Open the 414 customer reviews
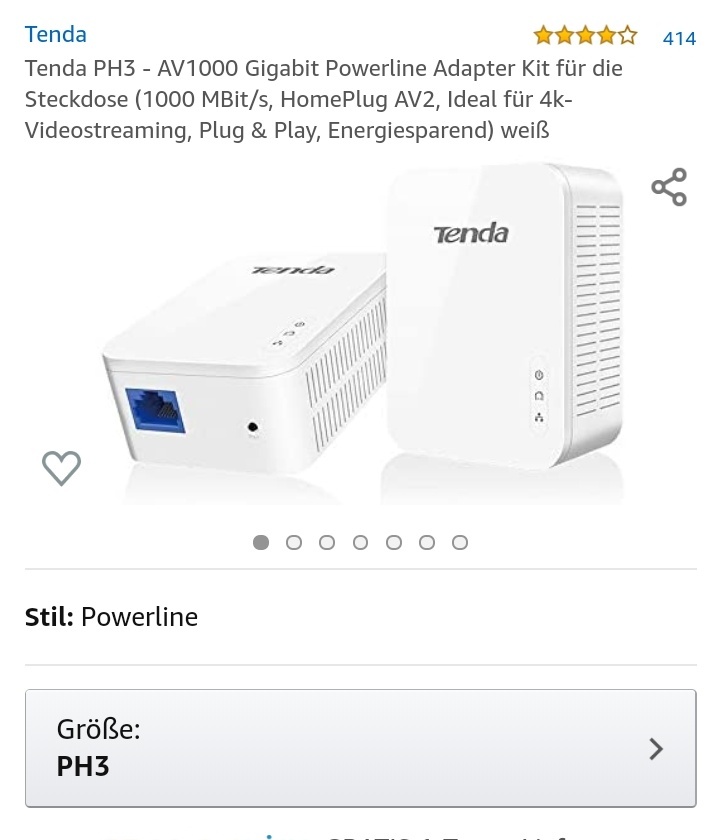 (x=679, y=38)
